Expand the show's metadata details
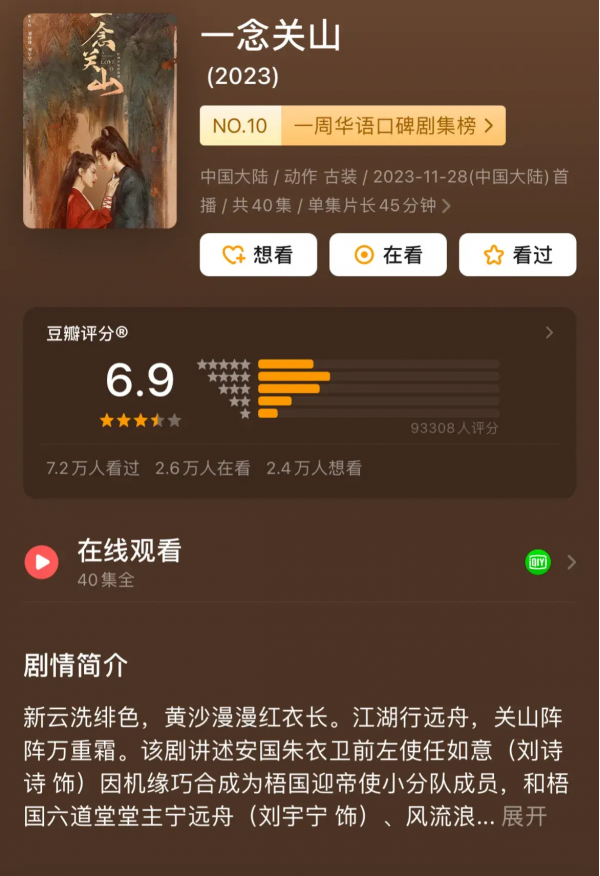 [446, 206]
